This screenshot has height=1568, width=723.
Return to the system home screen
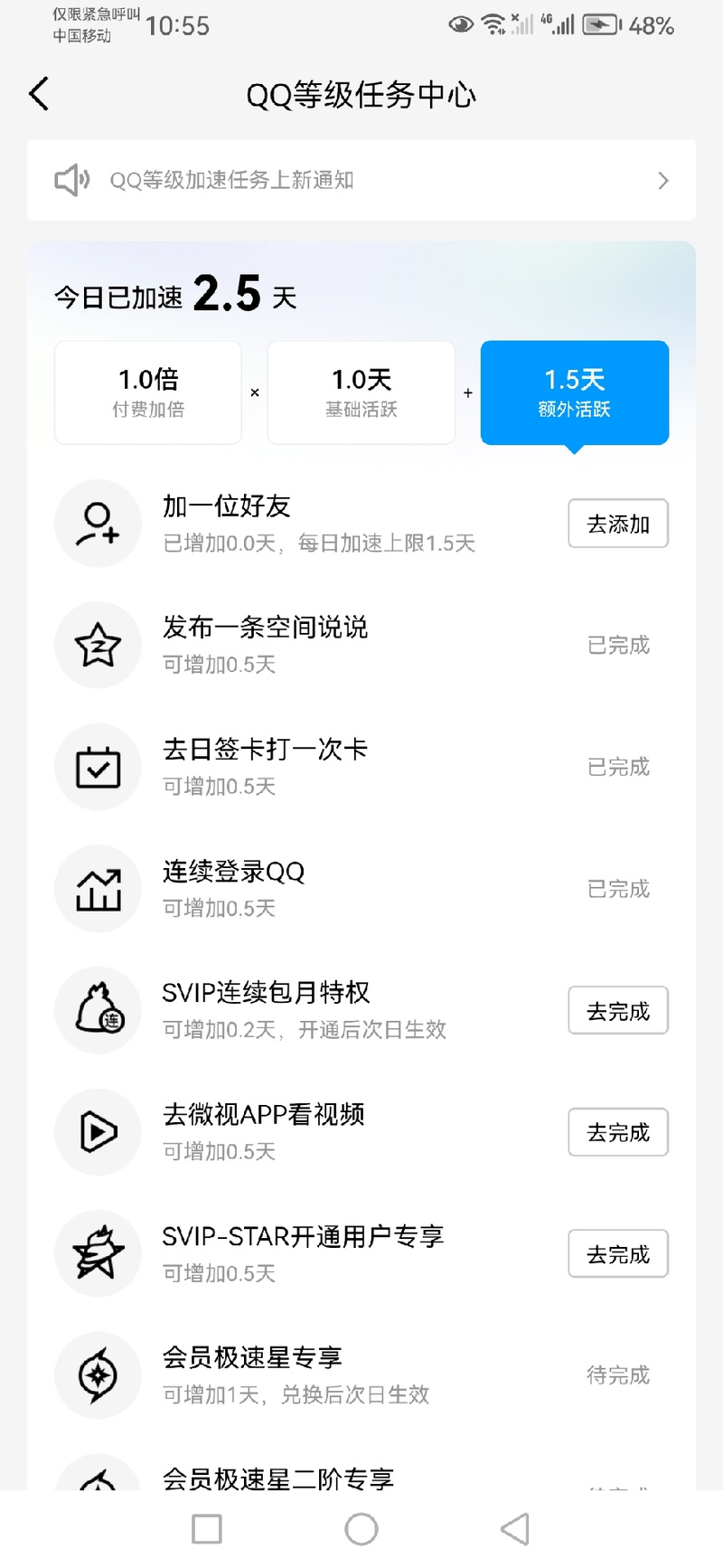pos(361,1529)
